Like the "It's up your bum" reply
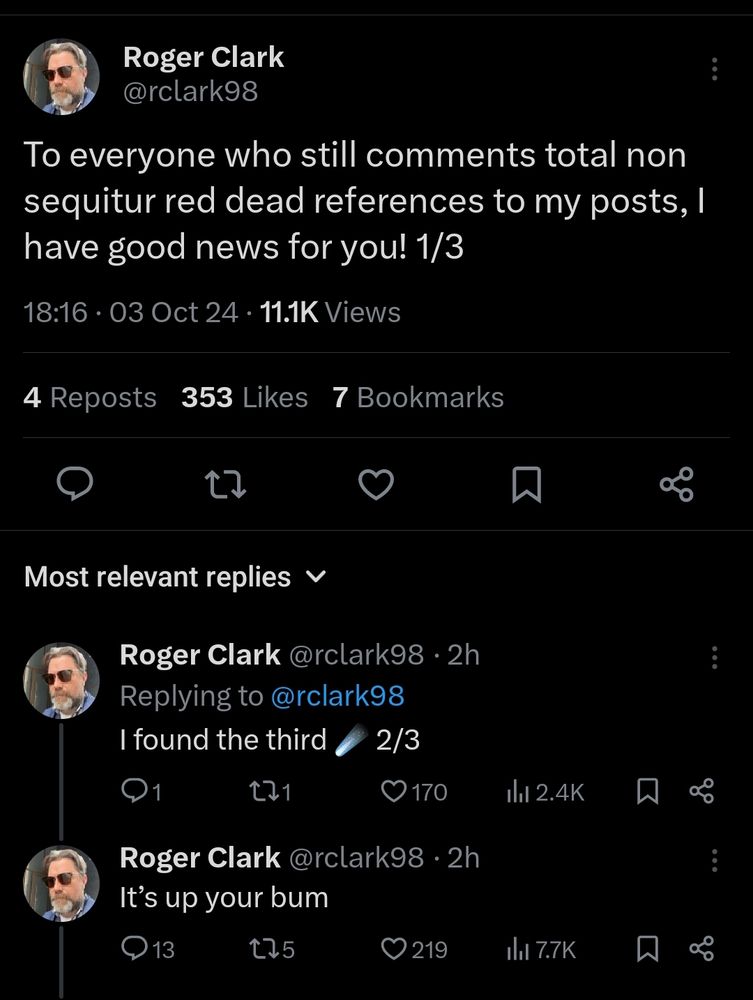Screen dimensions: 753x1000 [x=393, y=949]
